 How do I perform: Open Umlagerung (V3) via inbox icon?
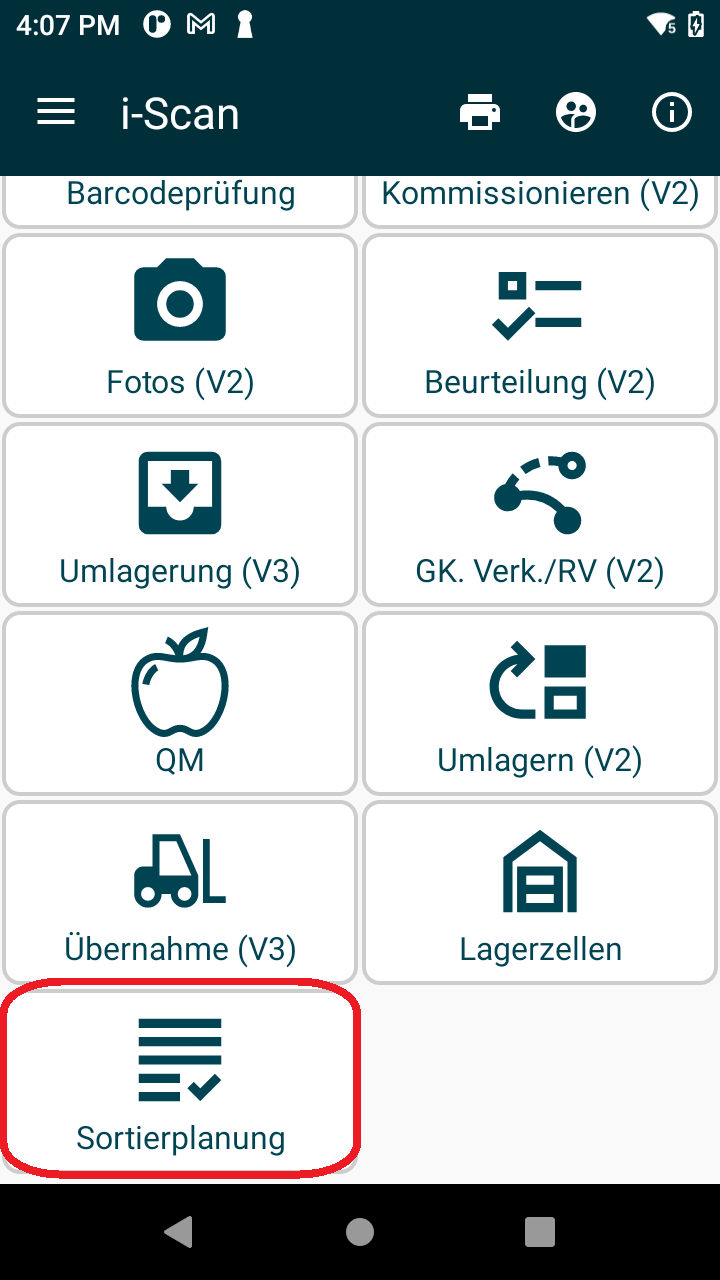click(179, 492)
